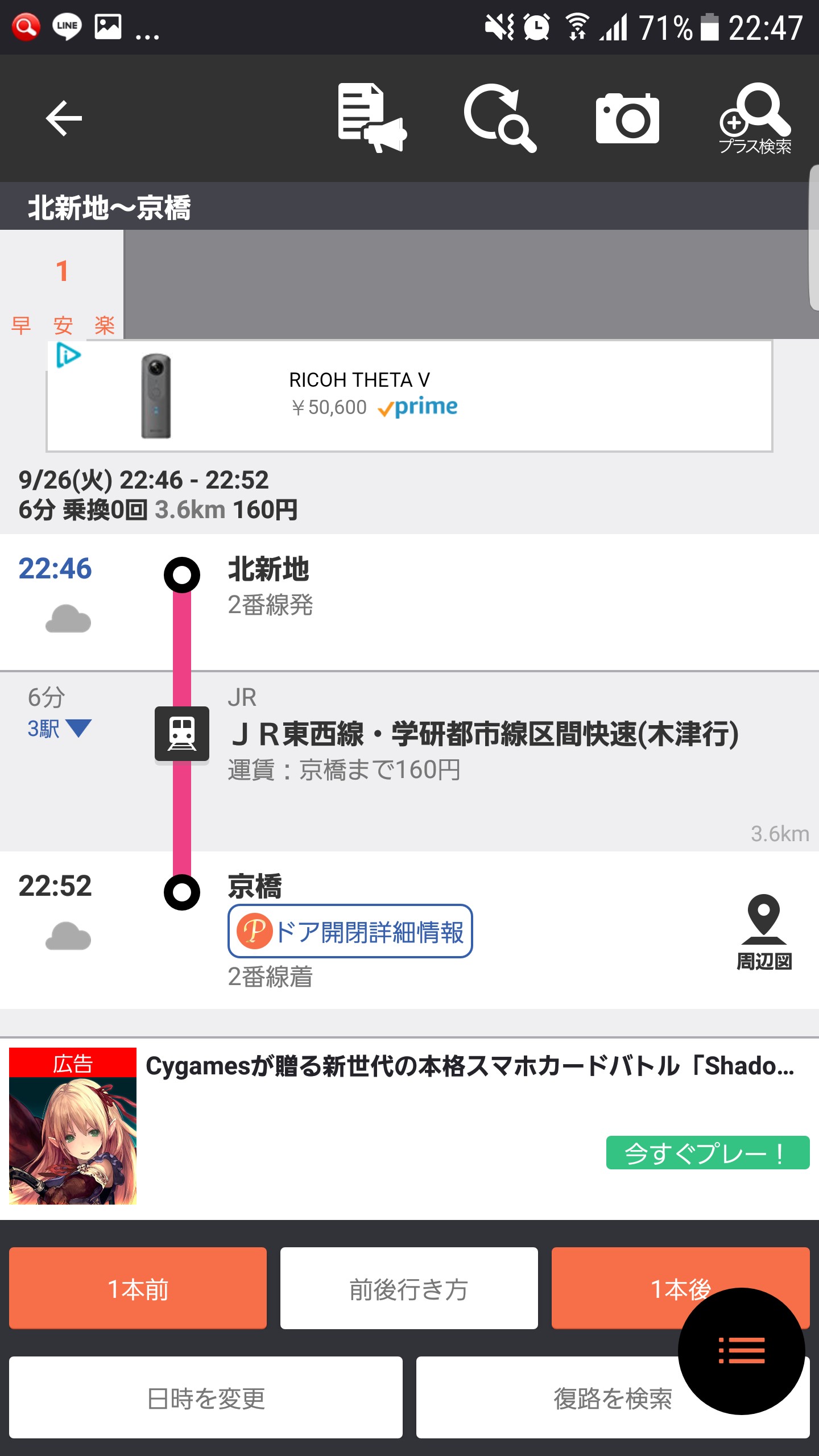Search the return route with 復路を検索
The image size is (819, 1456).
[613, 1397]
